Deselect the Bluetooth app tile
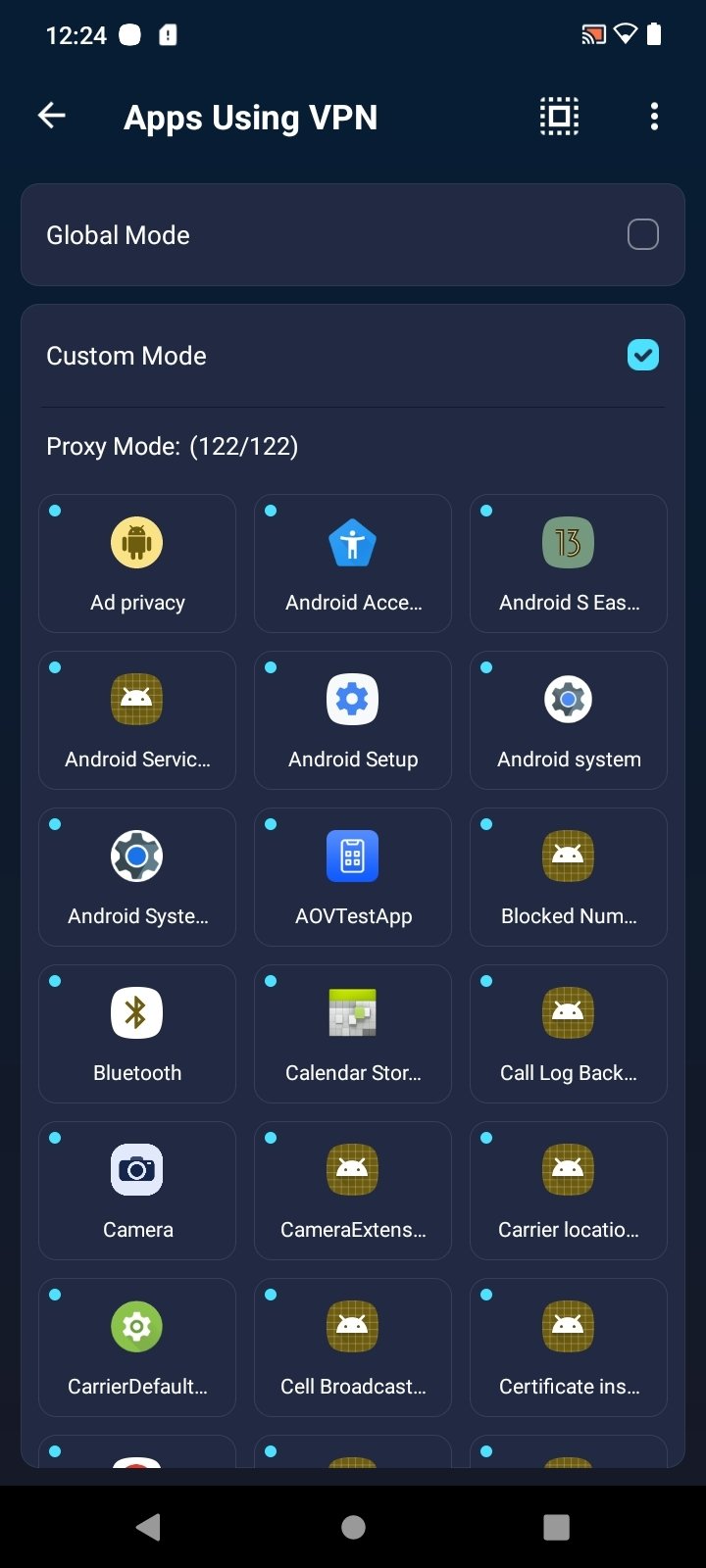 pos(137,1034)
